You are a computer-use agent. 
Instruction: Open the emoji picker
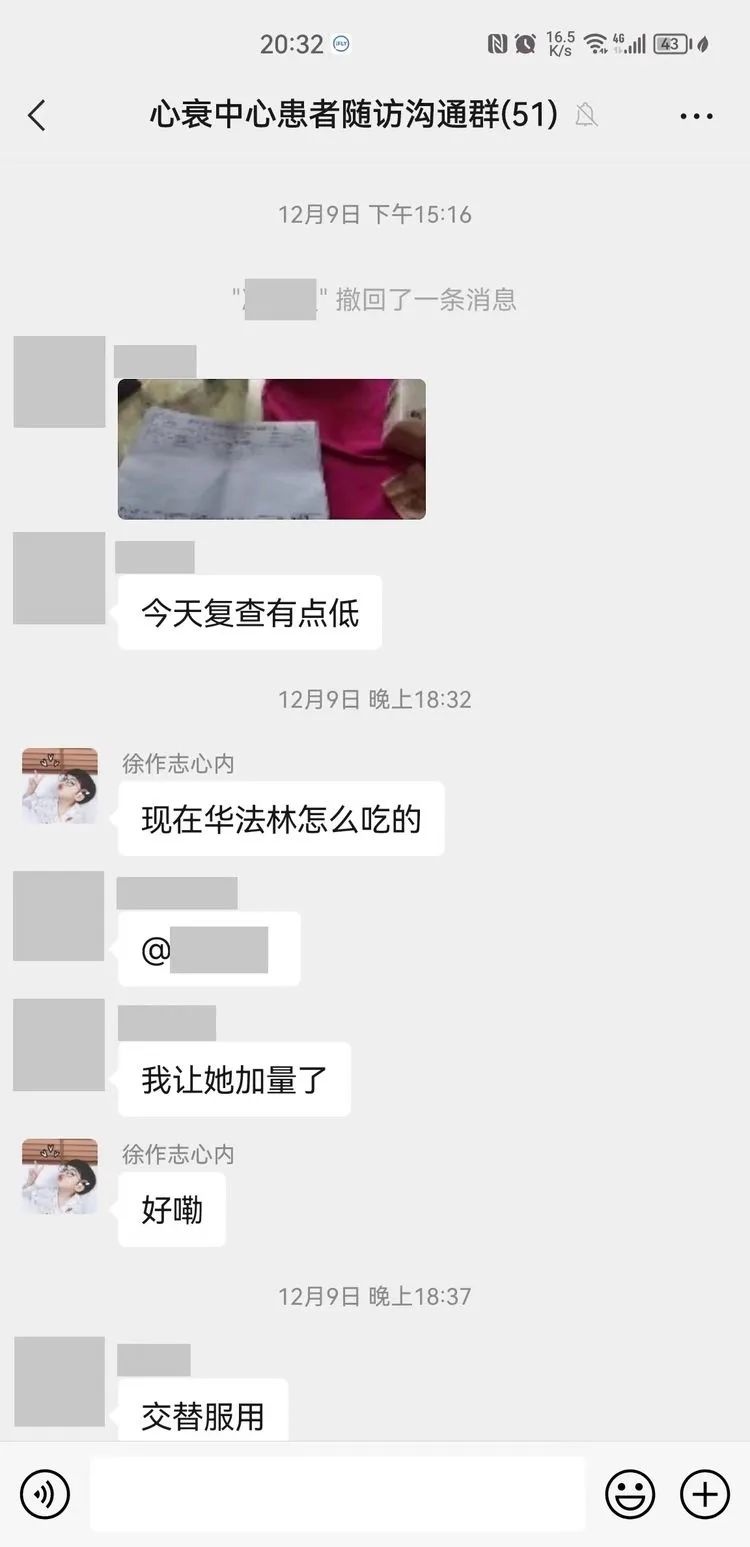click(630, 1495)
